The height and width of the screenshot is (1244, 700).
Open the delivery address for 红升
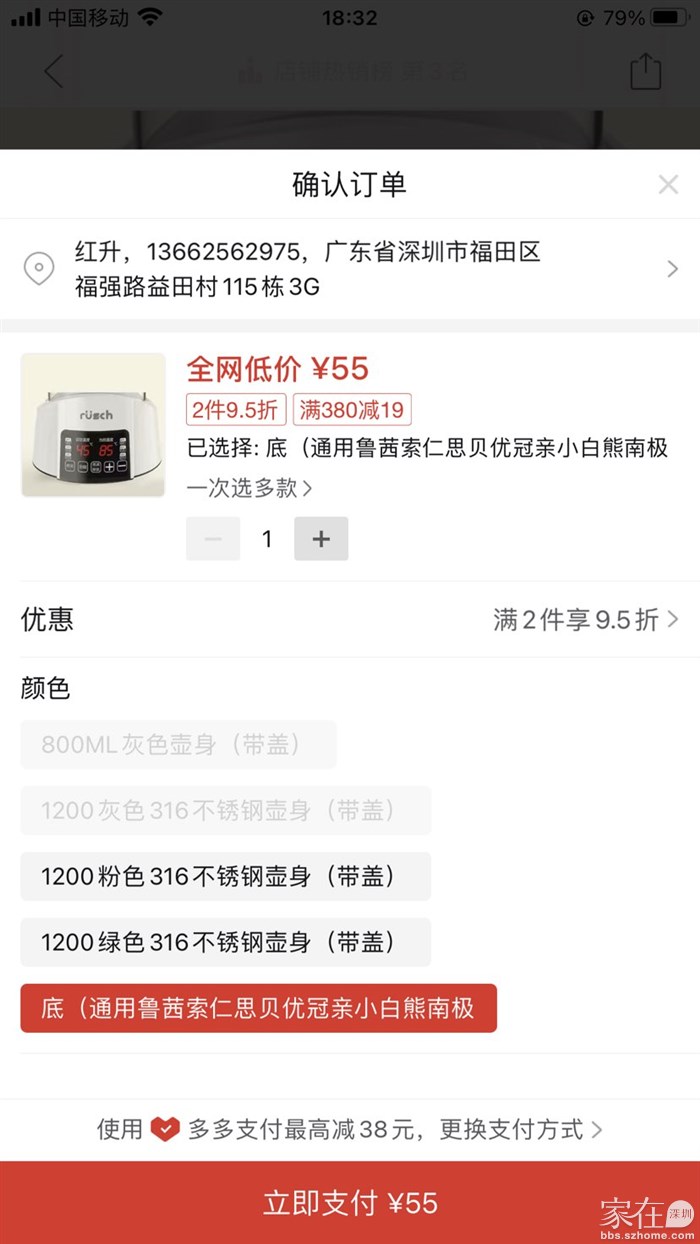350,269
